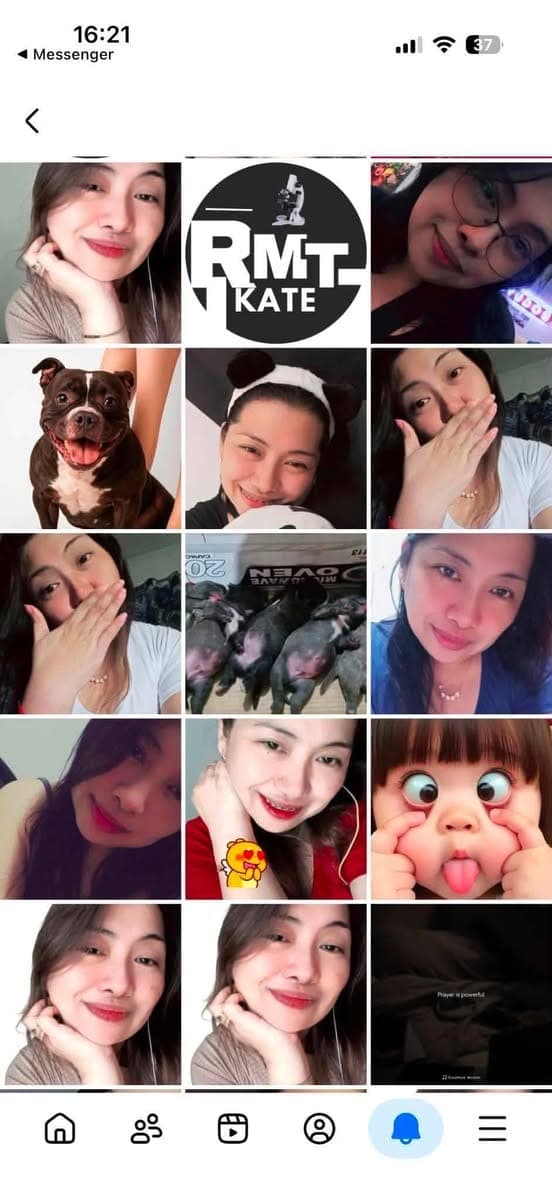Return to Messenger from the status bar
Viewport: 552px width, 1200px height.
pos(66,55)
